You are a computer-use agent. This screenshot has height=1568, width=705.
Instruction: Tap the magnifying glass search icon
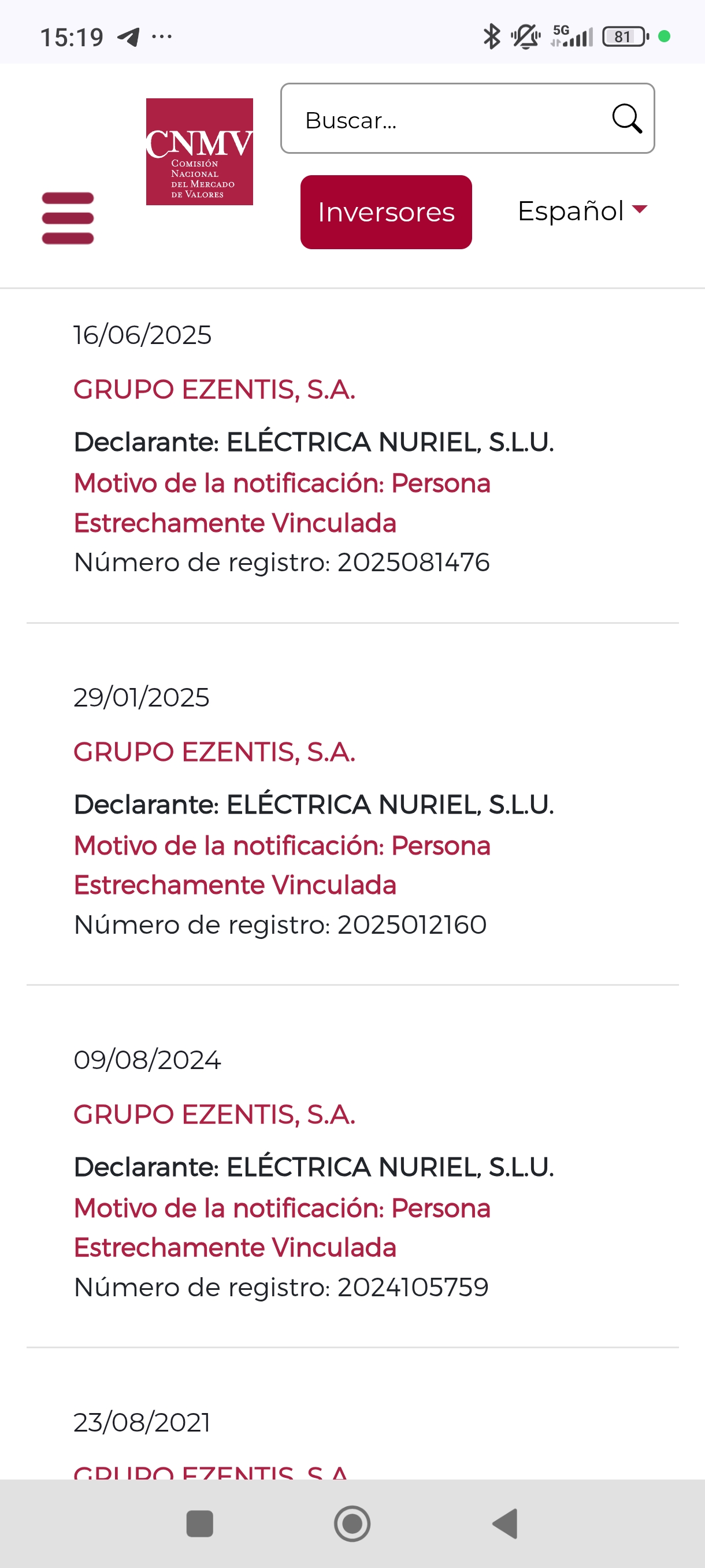point(626,119)
